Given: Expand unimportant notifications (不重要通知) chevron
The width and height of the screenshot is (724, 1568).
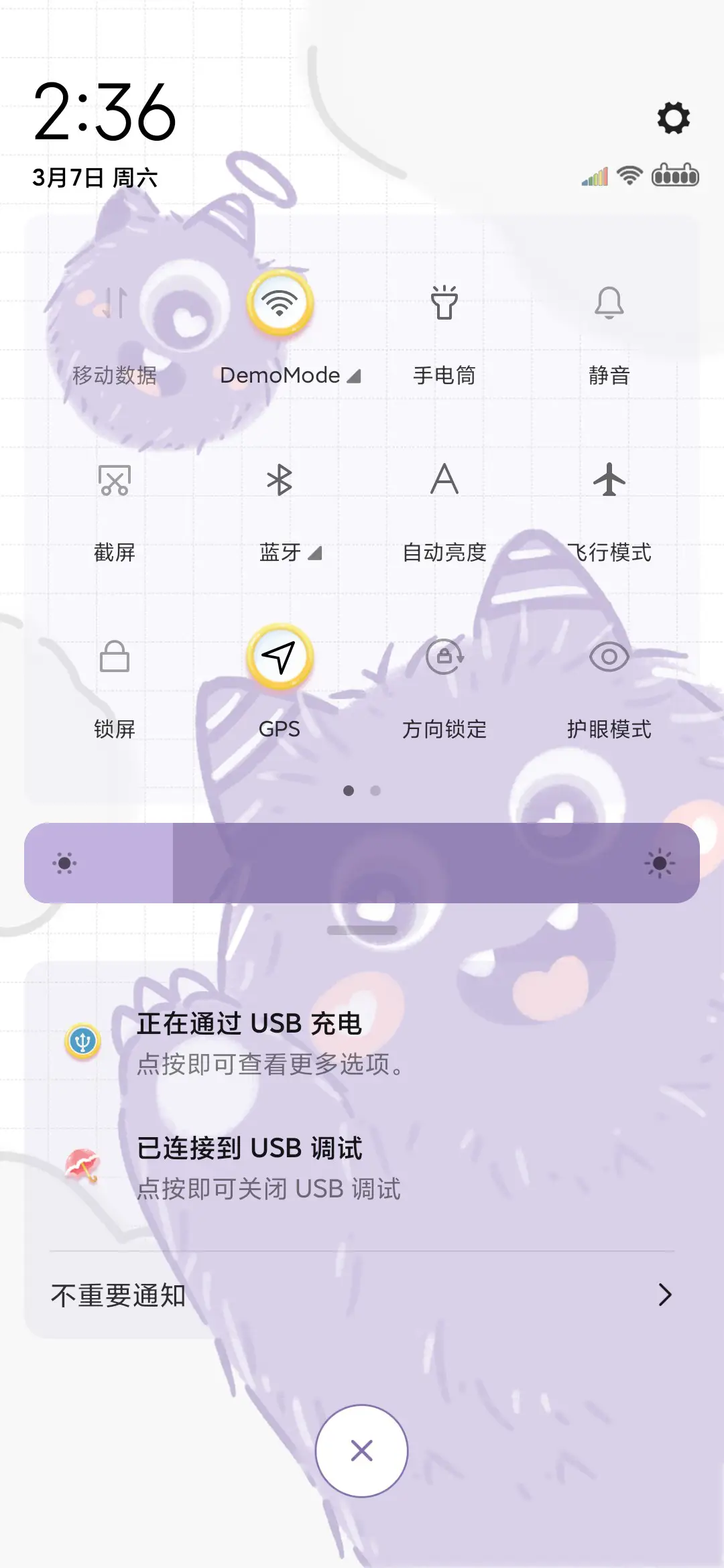Looking at the screenshot, I should 663,1295.
